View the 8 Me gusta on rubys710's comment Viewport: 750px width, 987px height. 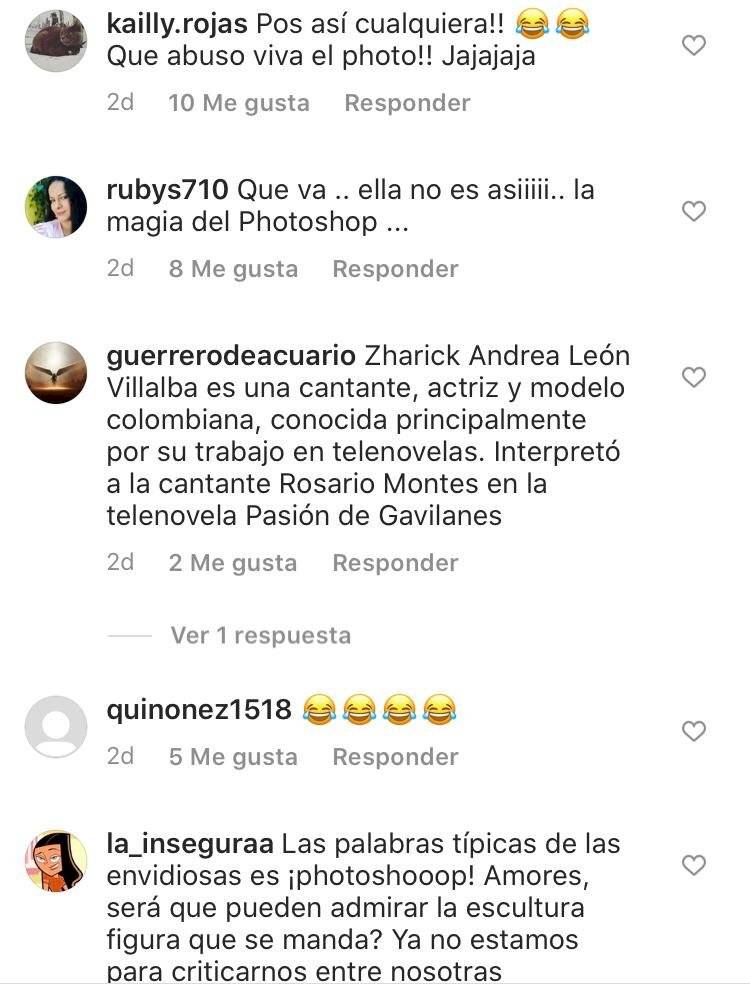tap(233, 269)
